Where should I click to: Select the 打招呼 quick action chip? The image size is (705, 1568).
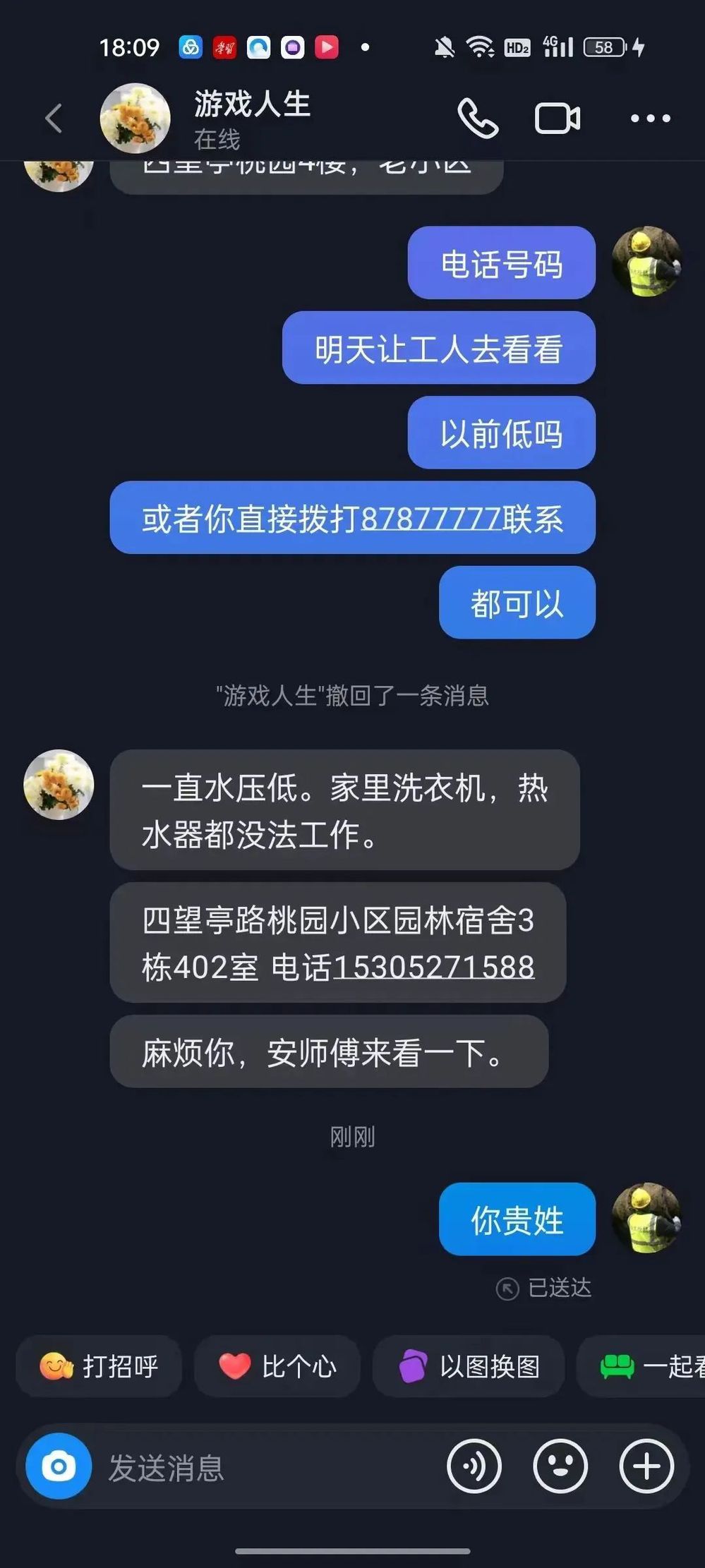[x=99, y=1366]
